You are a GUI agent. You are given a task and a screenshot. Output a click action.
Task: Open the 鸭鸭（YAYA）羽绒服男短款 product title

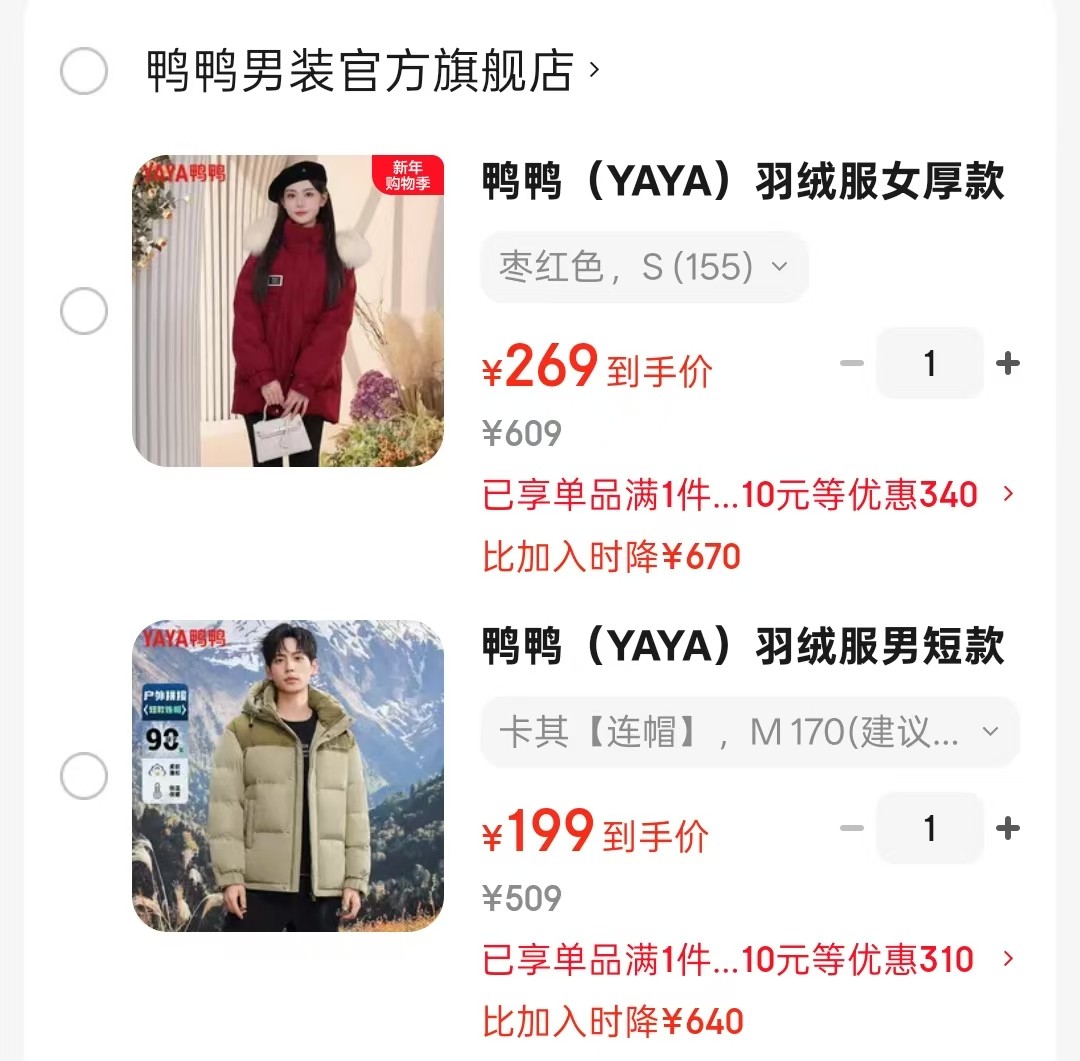(x=743, y=647)
